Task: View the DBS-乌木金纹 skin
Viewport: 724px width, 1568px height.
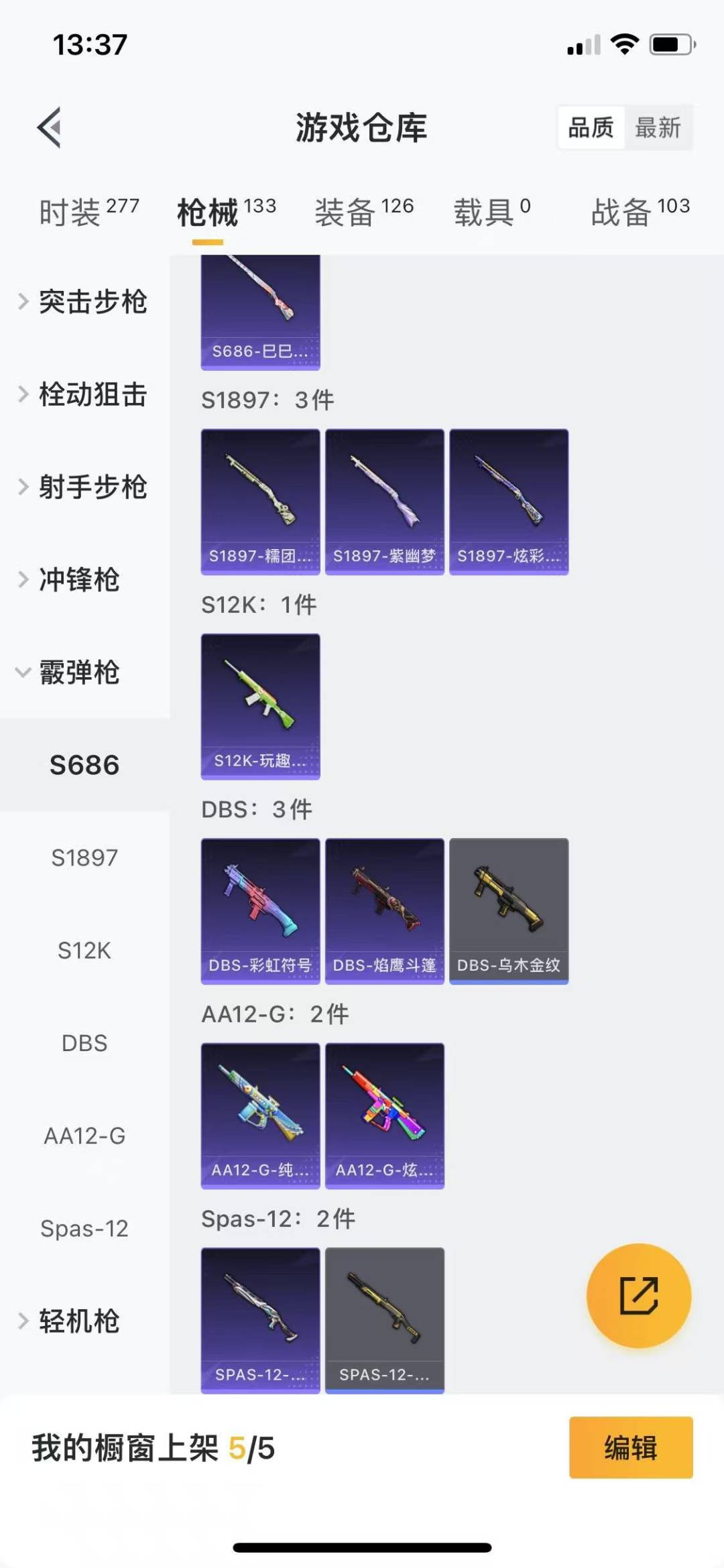Action: coord(509,911)
